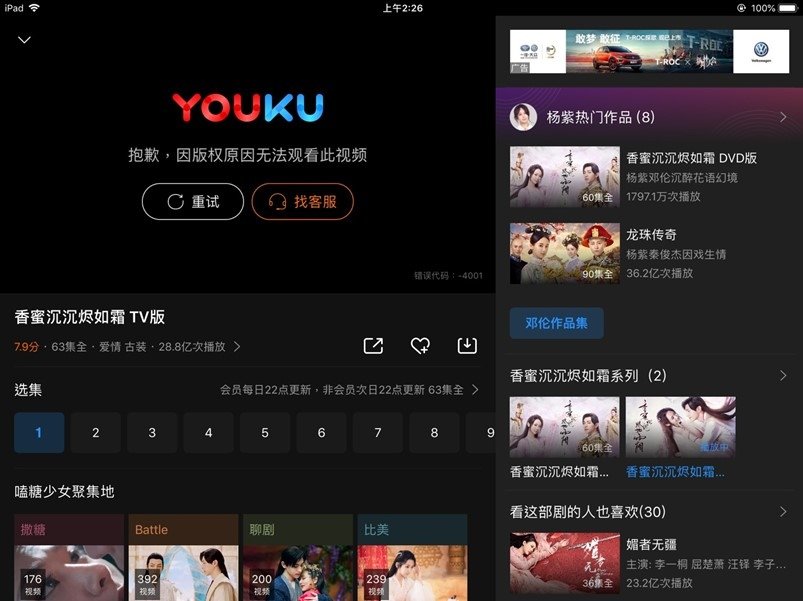Tap the 重试 retry button
Viewport: 803px width, 601px height.
(193, 201)
